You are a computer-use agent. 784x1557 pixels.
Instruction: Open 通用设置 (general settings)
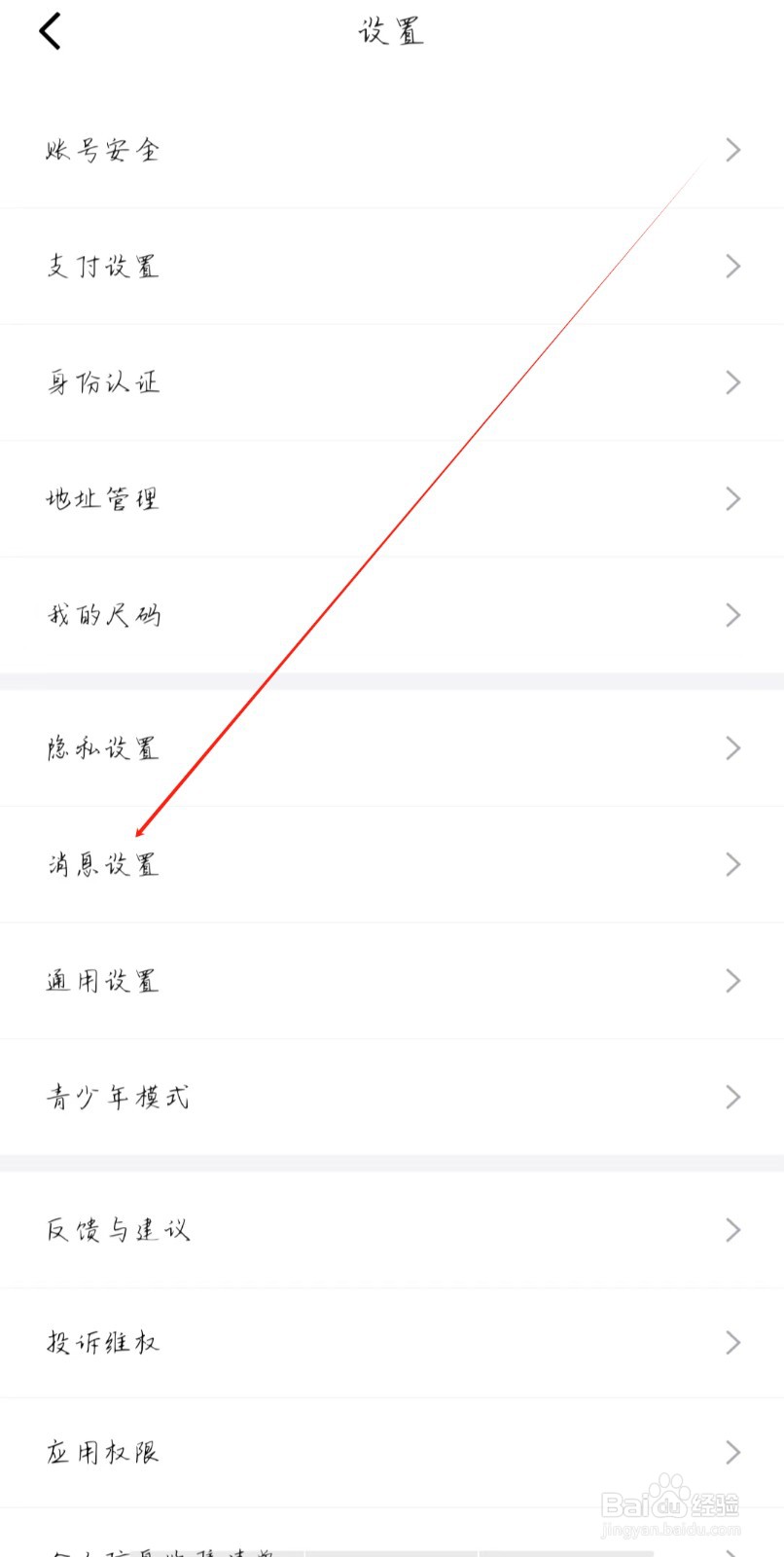(x=104, y=981)
